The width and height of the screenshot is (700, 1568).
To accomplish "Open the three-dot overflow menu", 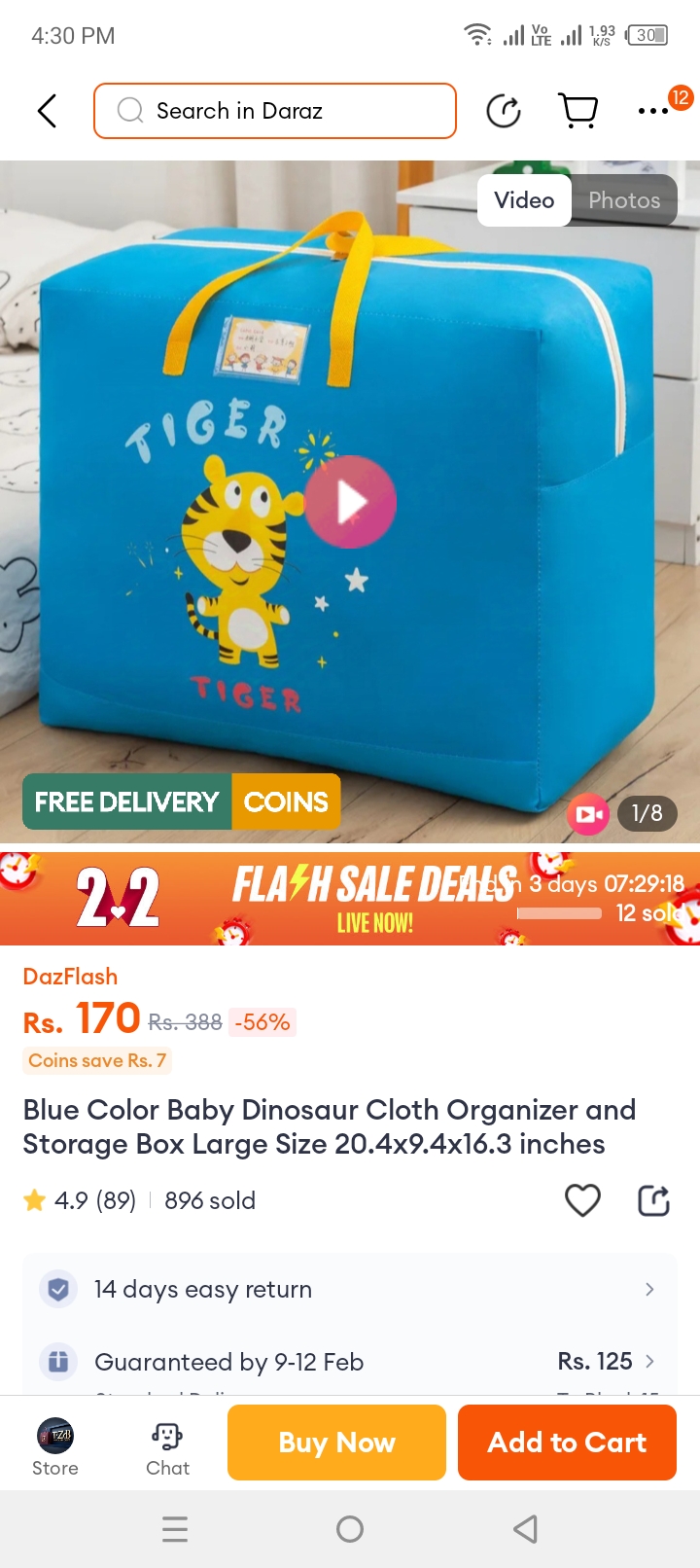I will coord(653,111).
